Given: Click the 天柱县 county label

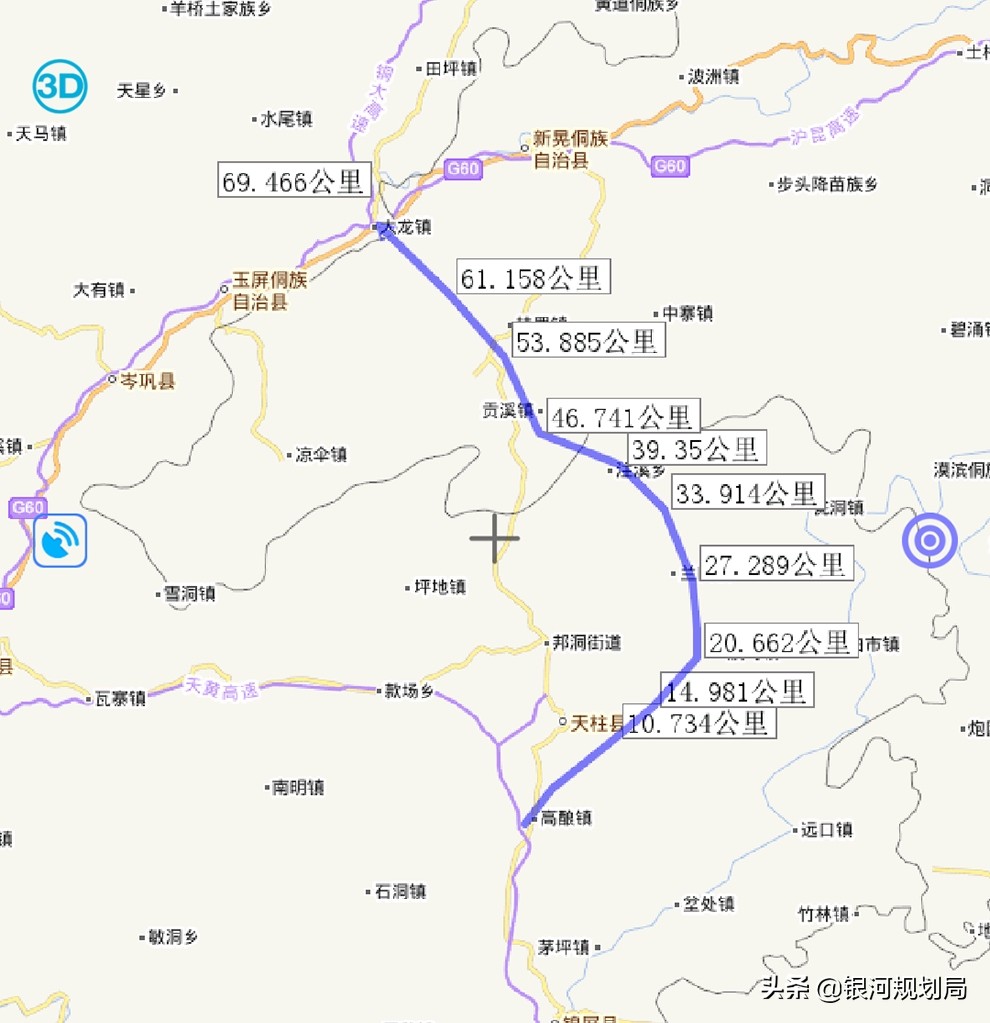Looking at the screenshot, I should click(x=596, y=723).
